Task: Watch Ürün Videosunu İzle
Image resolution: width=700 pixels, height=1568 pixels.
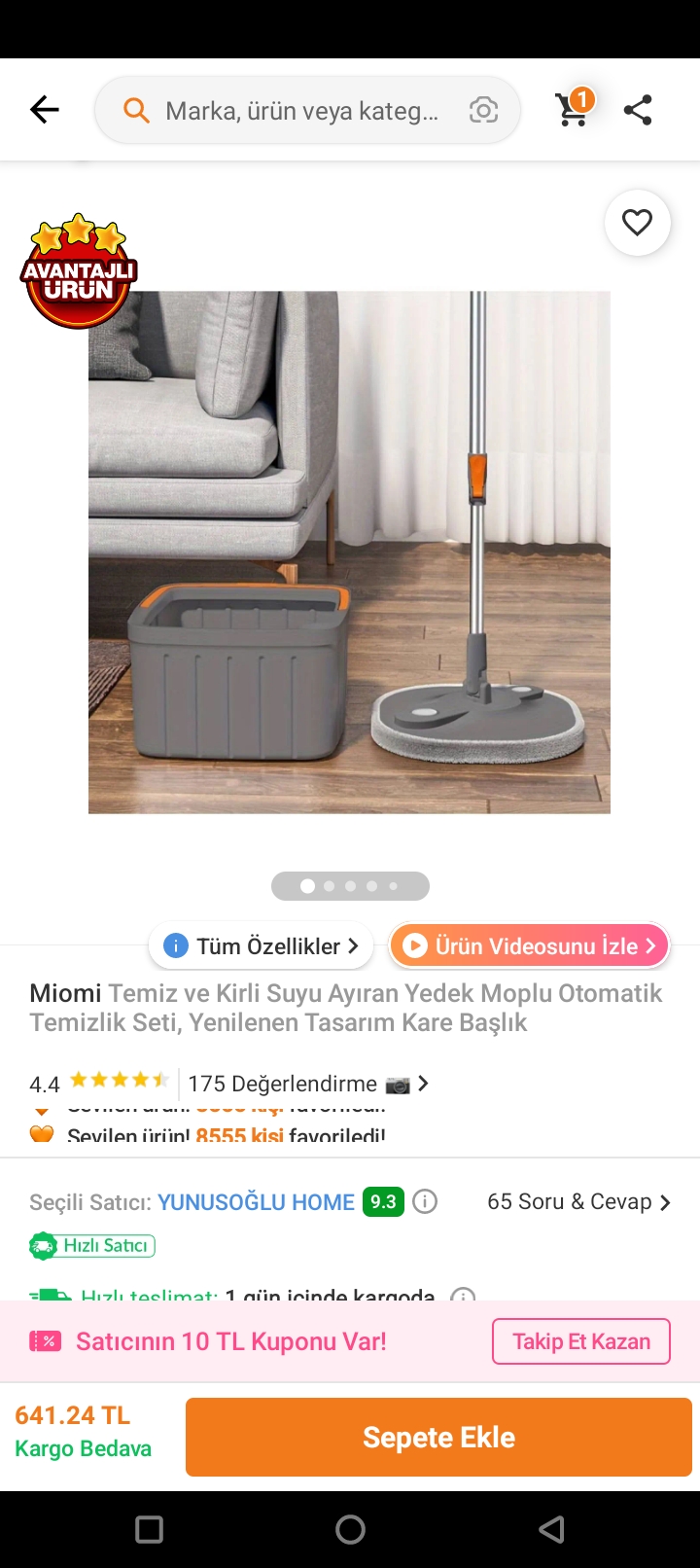Action: pos(530,945)
